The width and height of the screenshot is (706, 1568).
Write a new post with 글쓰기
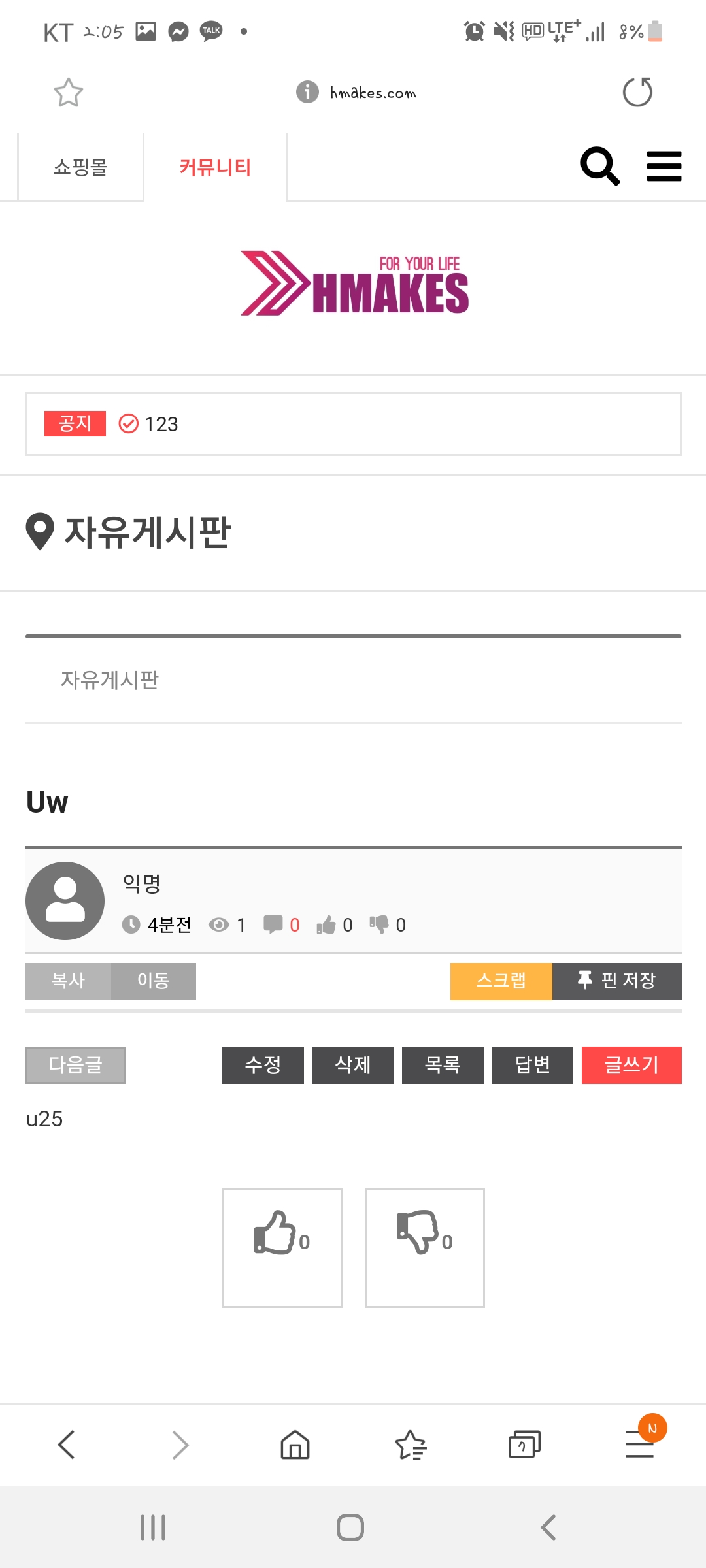pos(631,1065)
